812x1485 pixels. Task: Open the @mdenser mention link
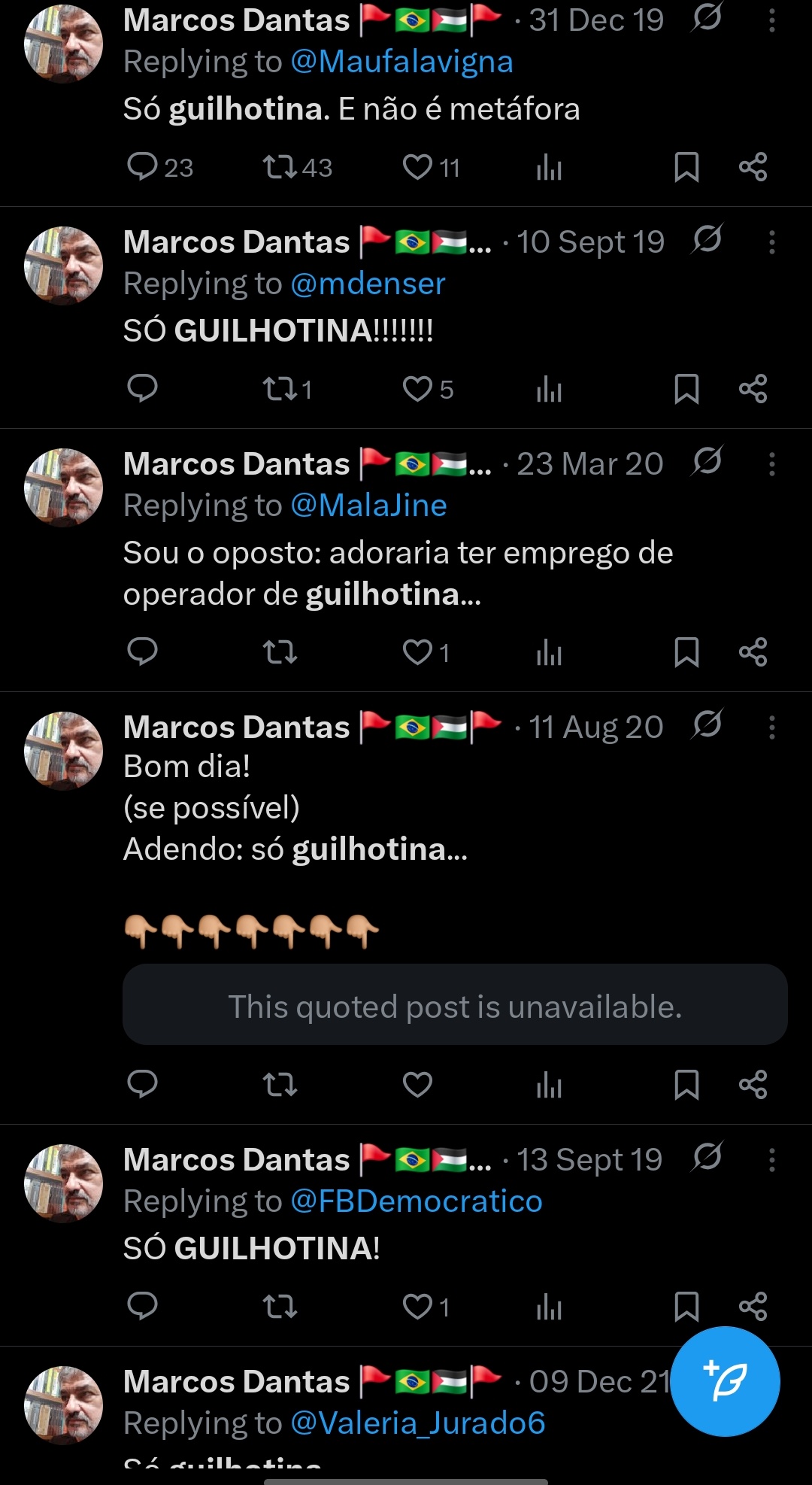tap(368, 284)
